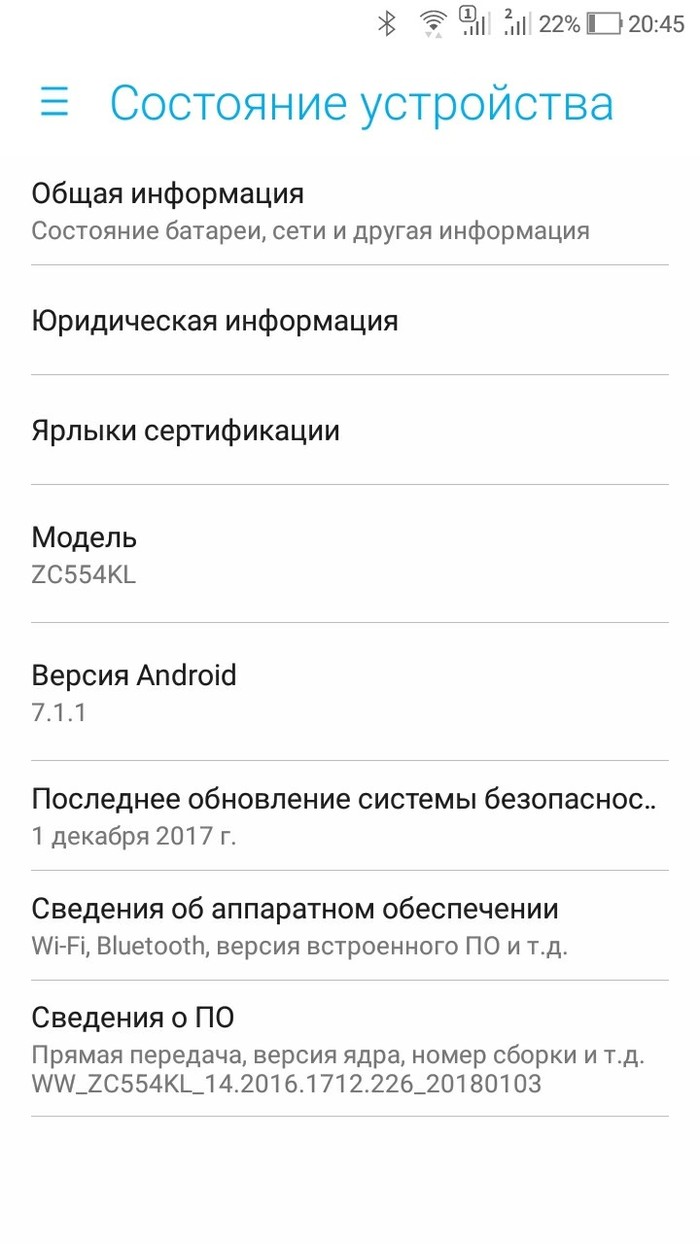The image size is (700, 1244).
Task: Open the hamburger drawer menu
Action: [54, 102]
